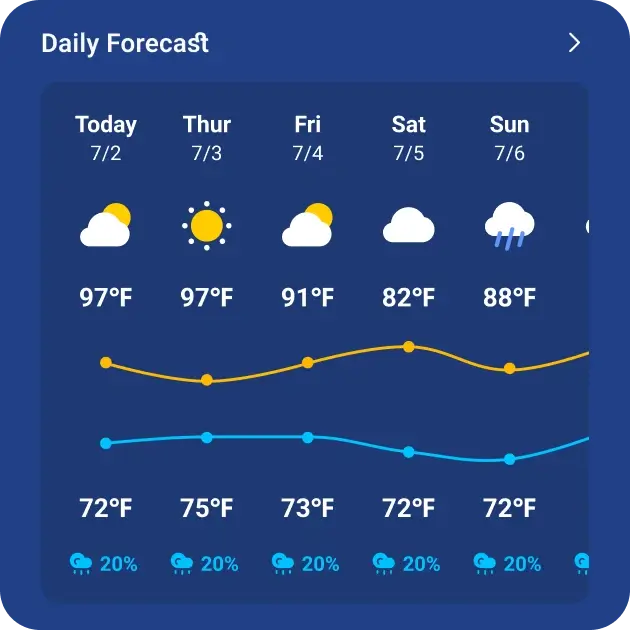This screenshot has height=630, width=630.
Task: Open the Daily Forecast chevron arrow
Action: tap(574, 43)
